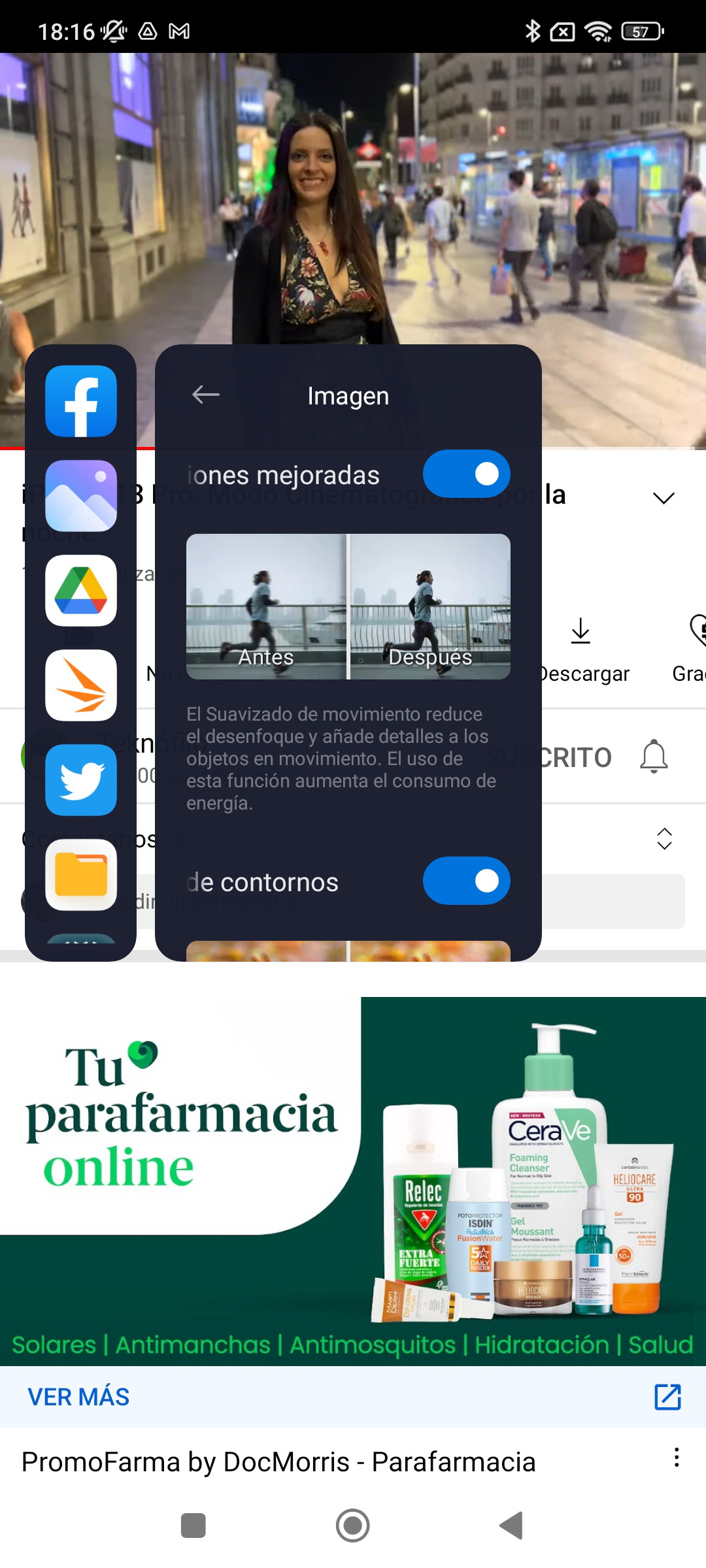
Task: Open Facebook from the sidebar
Action: coord(81,401)
